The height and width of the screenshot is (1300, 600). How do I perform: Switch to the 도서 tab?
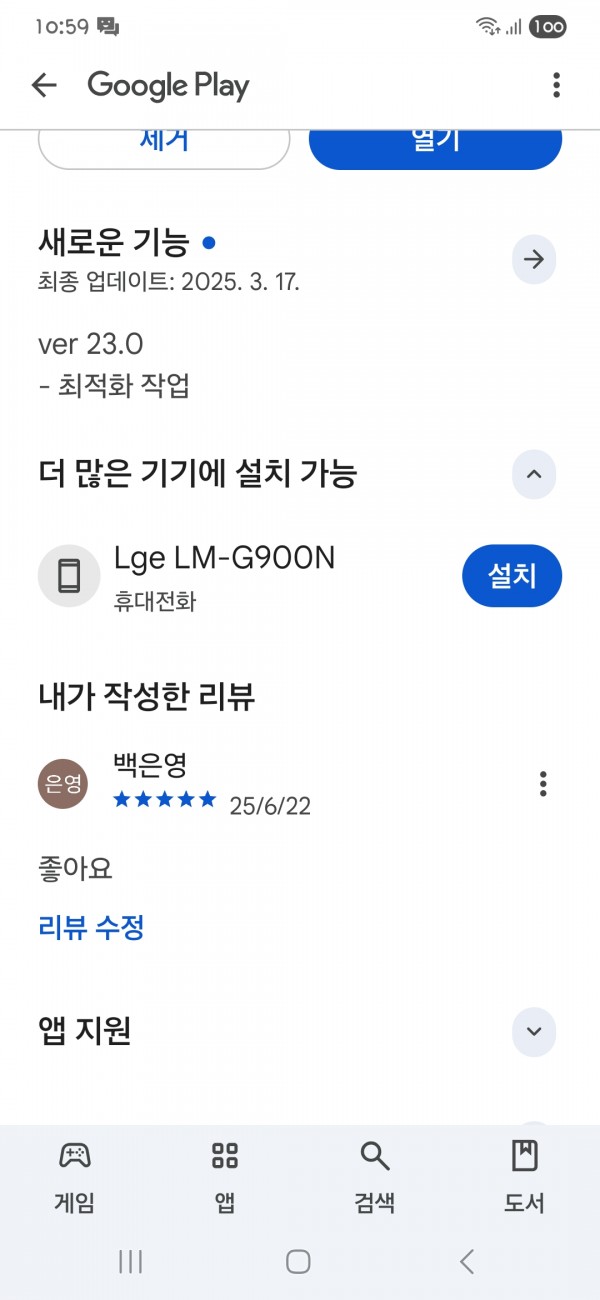pos(524,1178)
